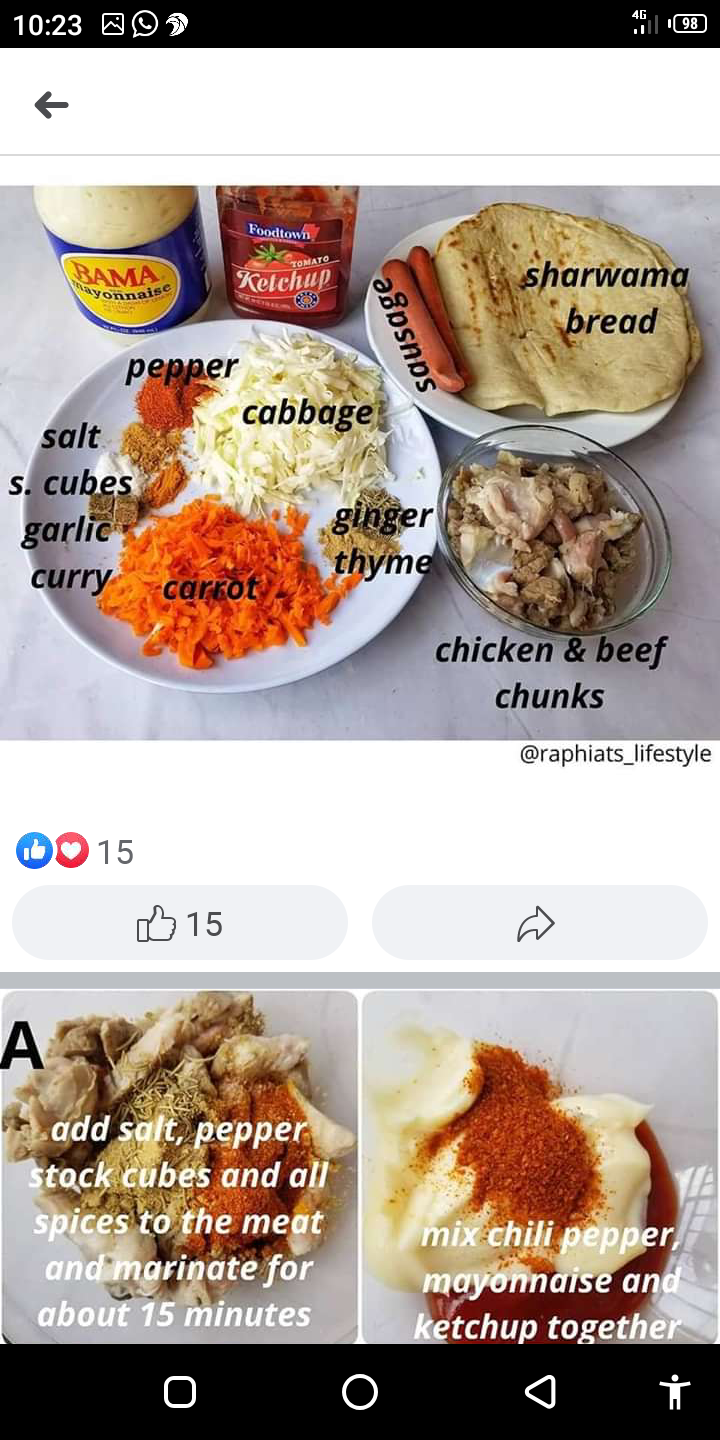Screen dimensions: 720x1440
Task: Go to the home screen
Action: [360, 1392]
